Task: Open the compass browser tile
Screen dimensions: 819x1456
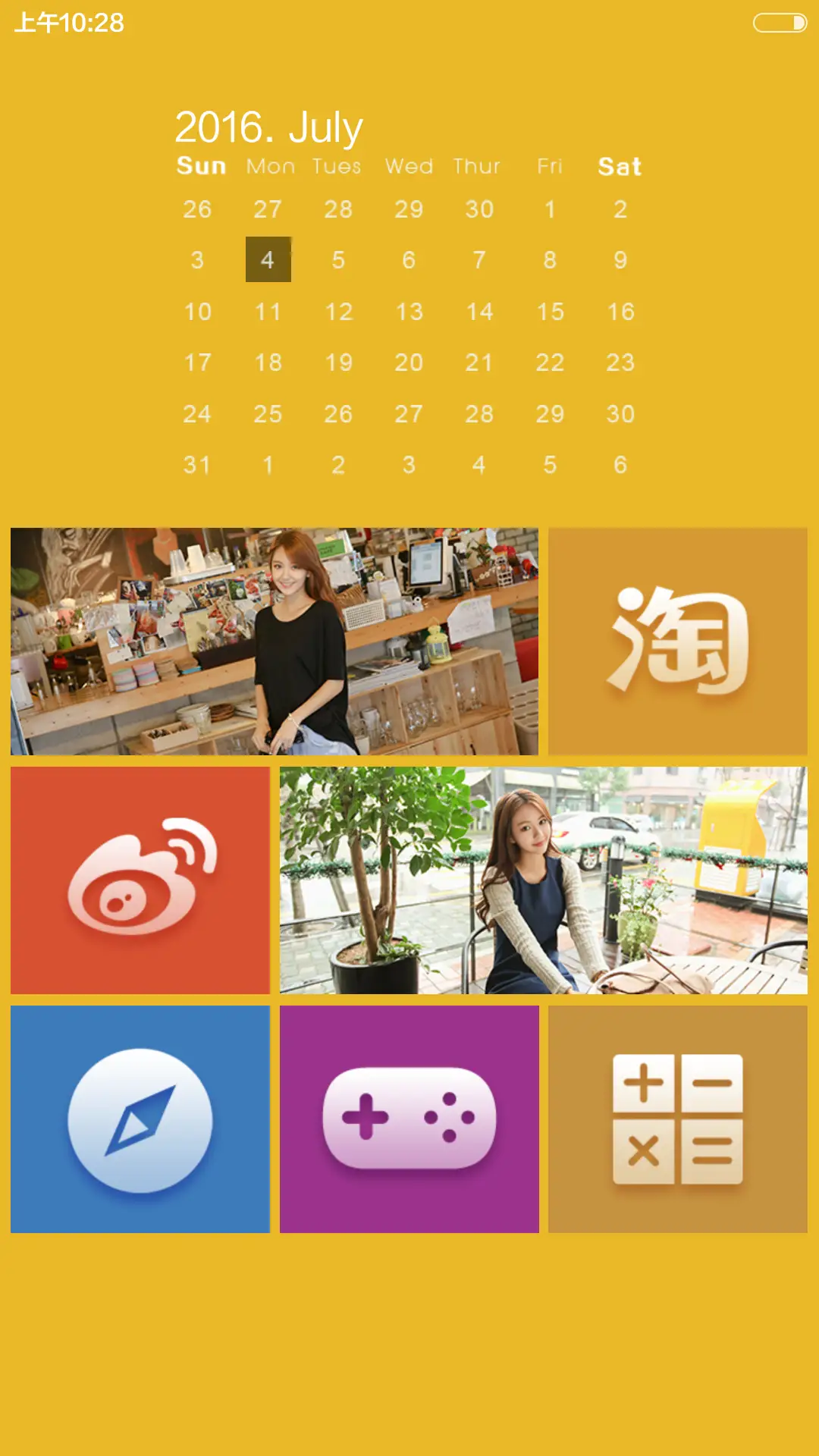Action: click(140, 1119)
